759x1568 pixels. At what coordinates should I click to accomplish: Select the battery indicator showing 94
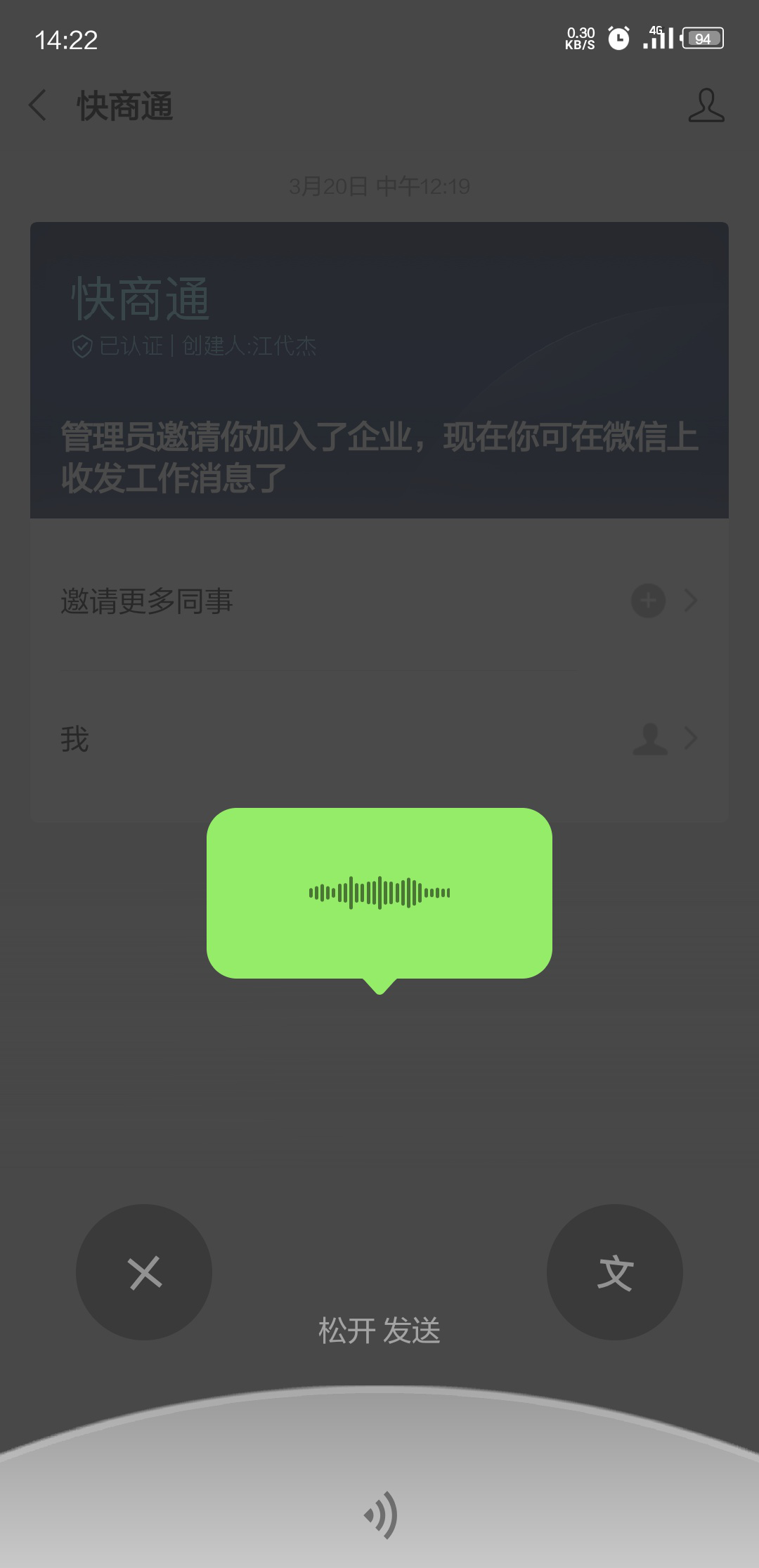[701, 39]
